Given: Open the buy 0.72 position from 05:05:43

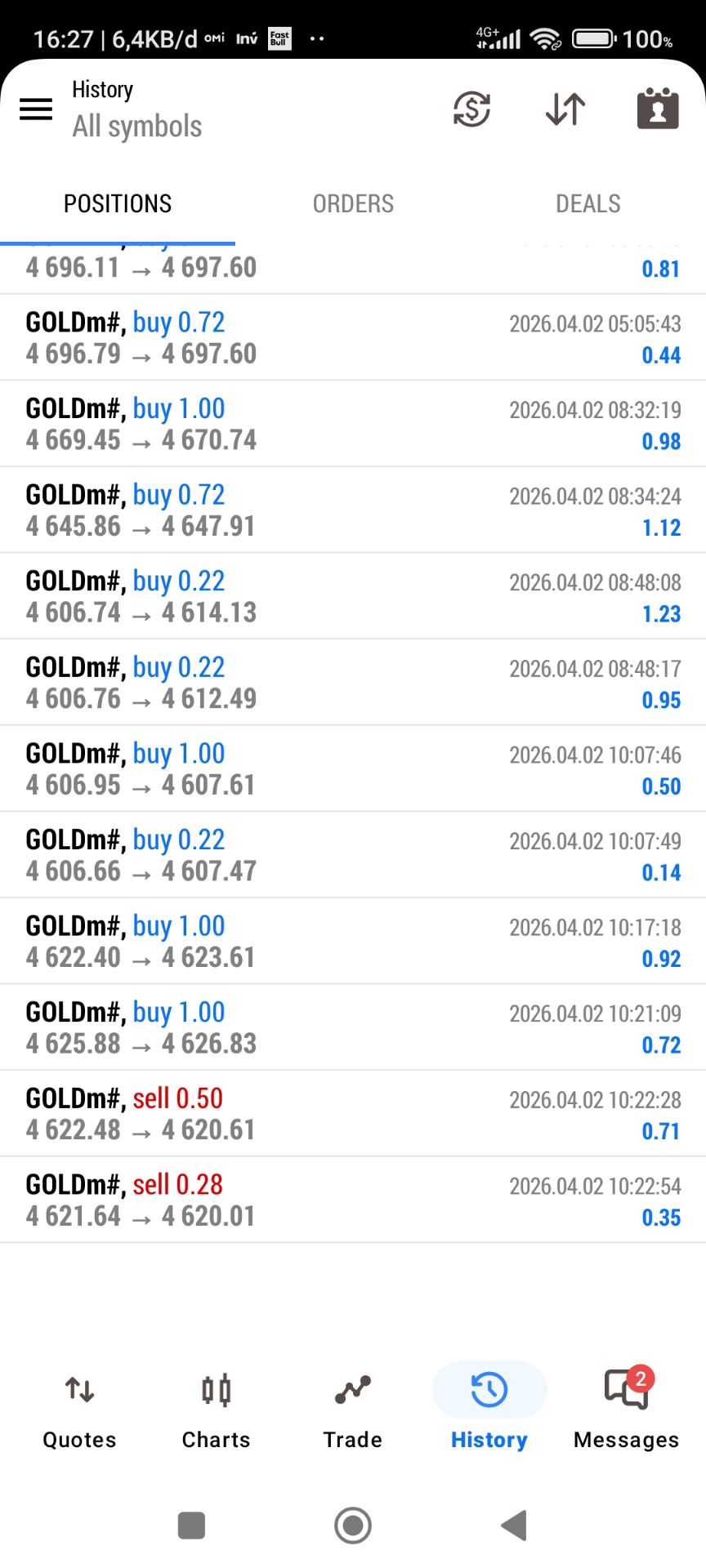Looking at the screenshot, I should 353,337.
